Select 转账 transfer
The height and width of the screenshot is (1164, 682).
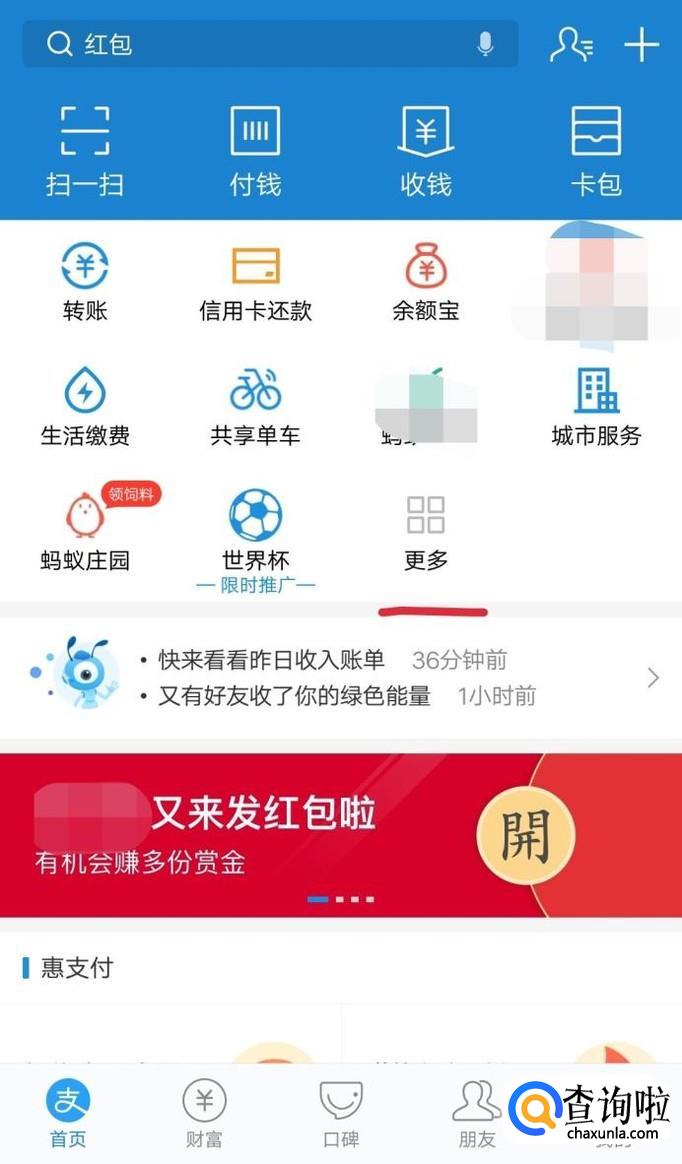point(85,283)
